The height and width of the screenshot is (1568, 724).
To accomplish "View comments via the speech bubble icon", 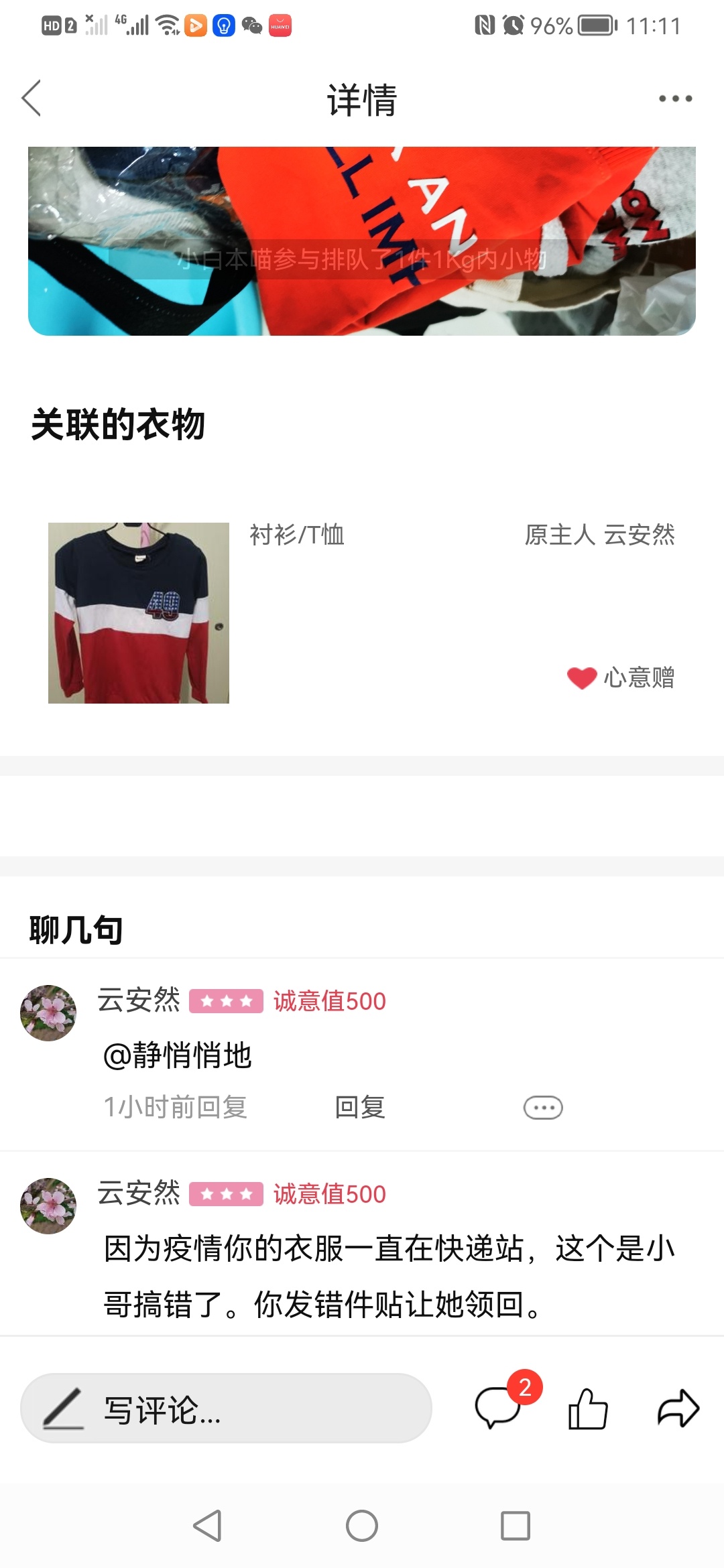I will coord(497,1407).
